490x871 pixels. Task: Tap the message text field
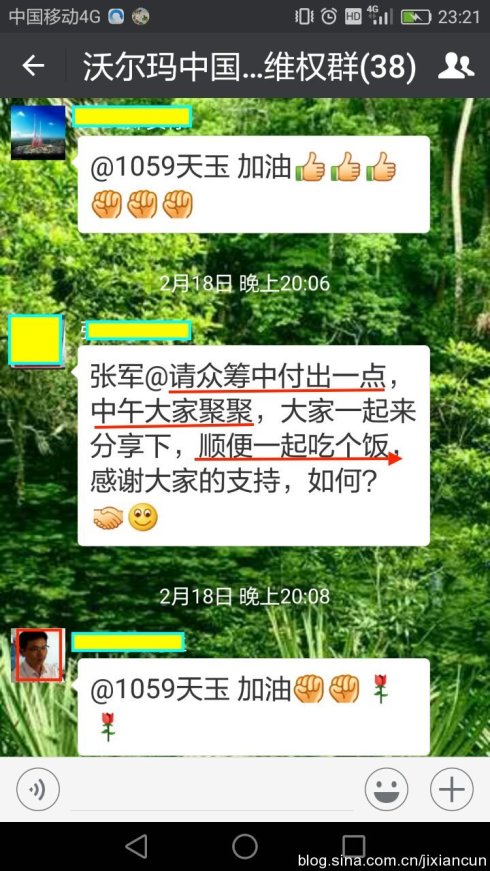click(212, 790)
